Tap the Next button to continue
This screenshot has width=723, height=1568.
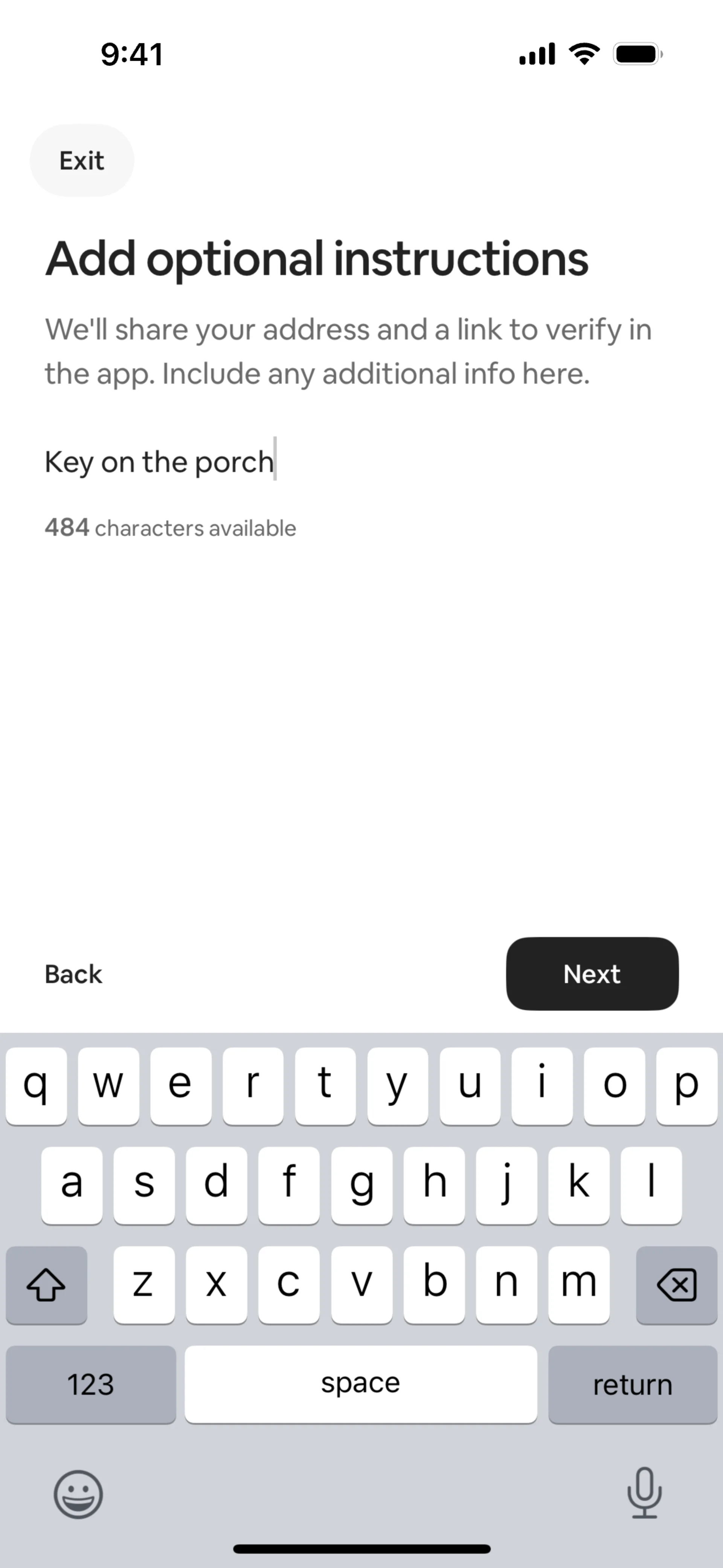click(x=592, y=974)
